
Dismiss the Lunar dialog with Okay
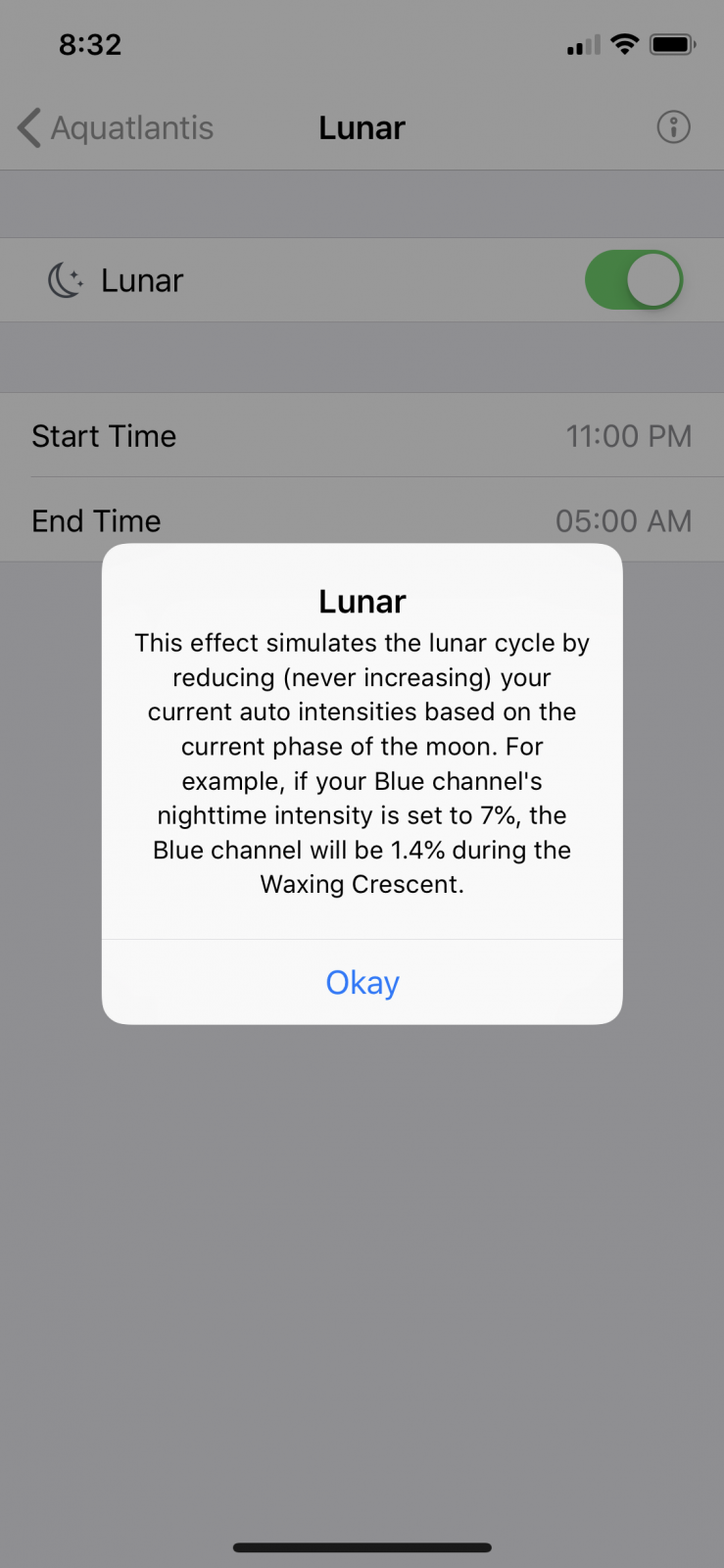click(362, 982)
